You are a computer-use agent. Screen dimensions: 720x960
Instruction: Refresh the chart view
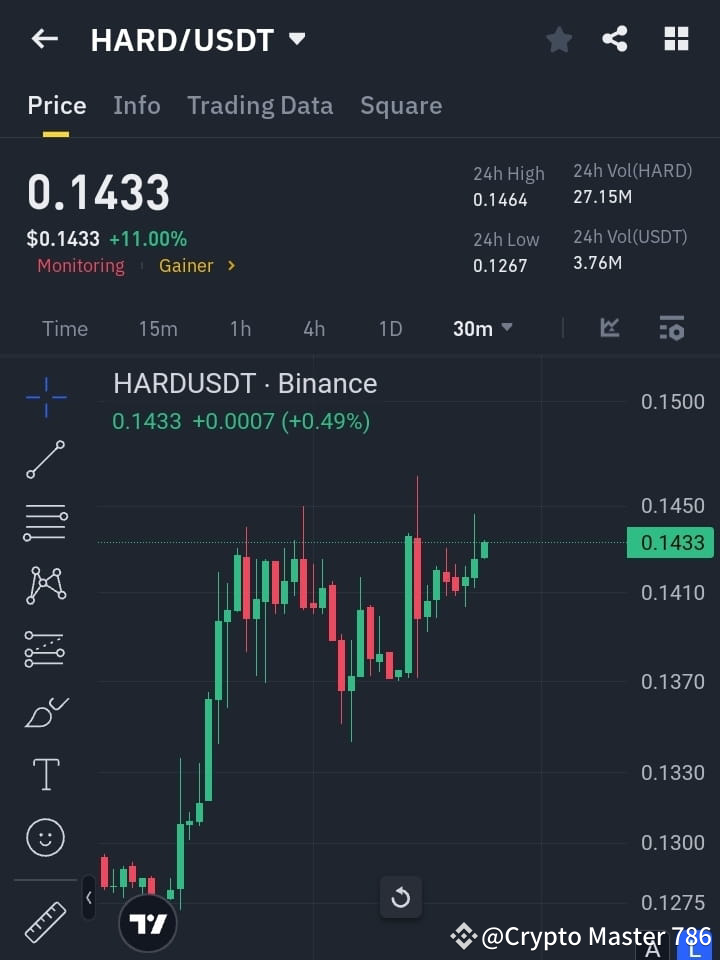(401, 897)
